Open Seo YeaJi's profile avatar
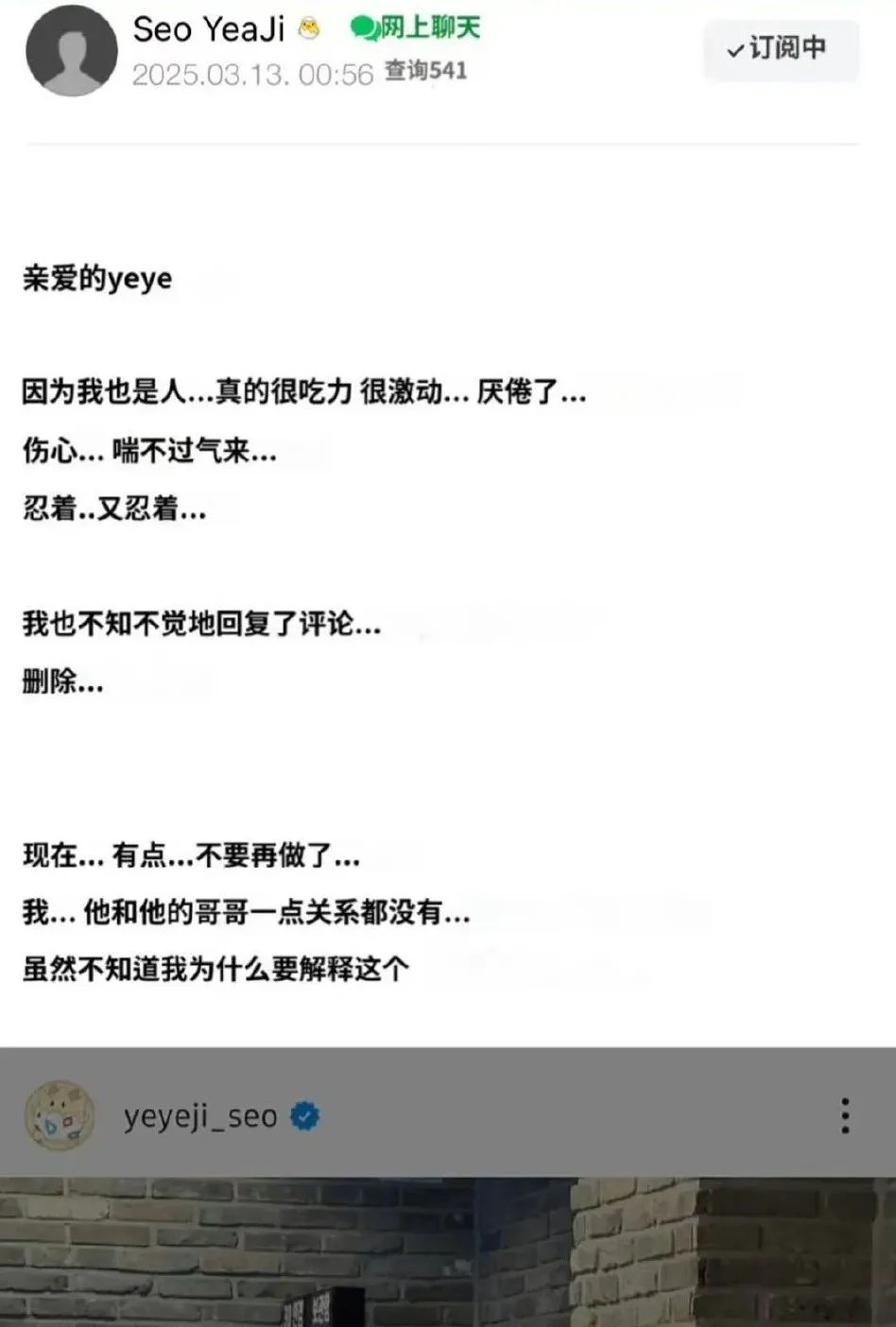Screen dimensions: 896x1327 pyautogui.click(x=70, y=50)
